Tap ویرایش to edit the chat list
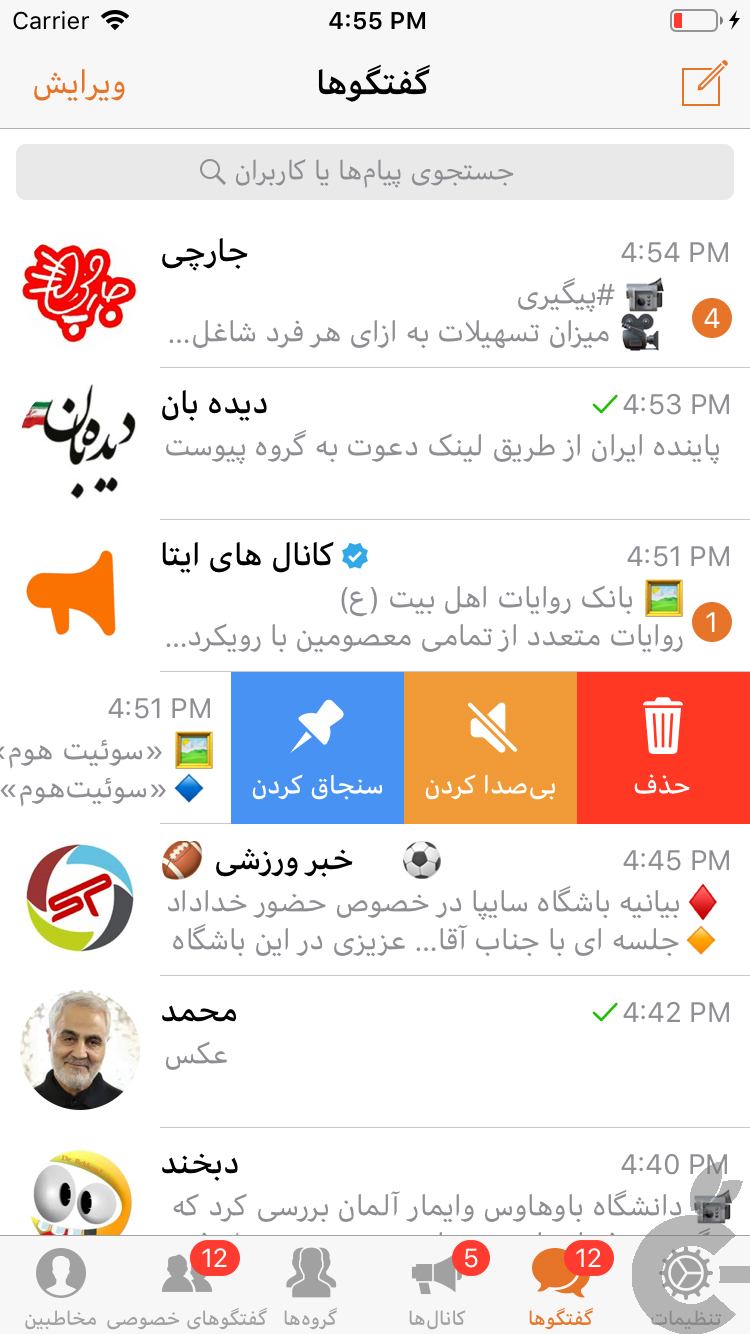The height and width of the screenshot is (1334, 750). click(x=79, y=86)
